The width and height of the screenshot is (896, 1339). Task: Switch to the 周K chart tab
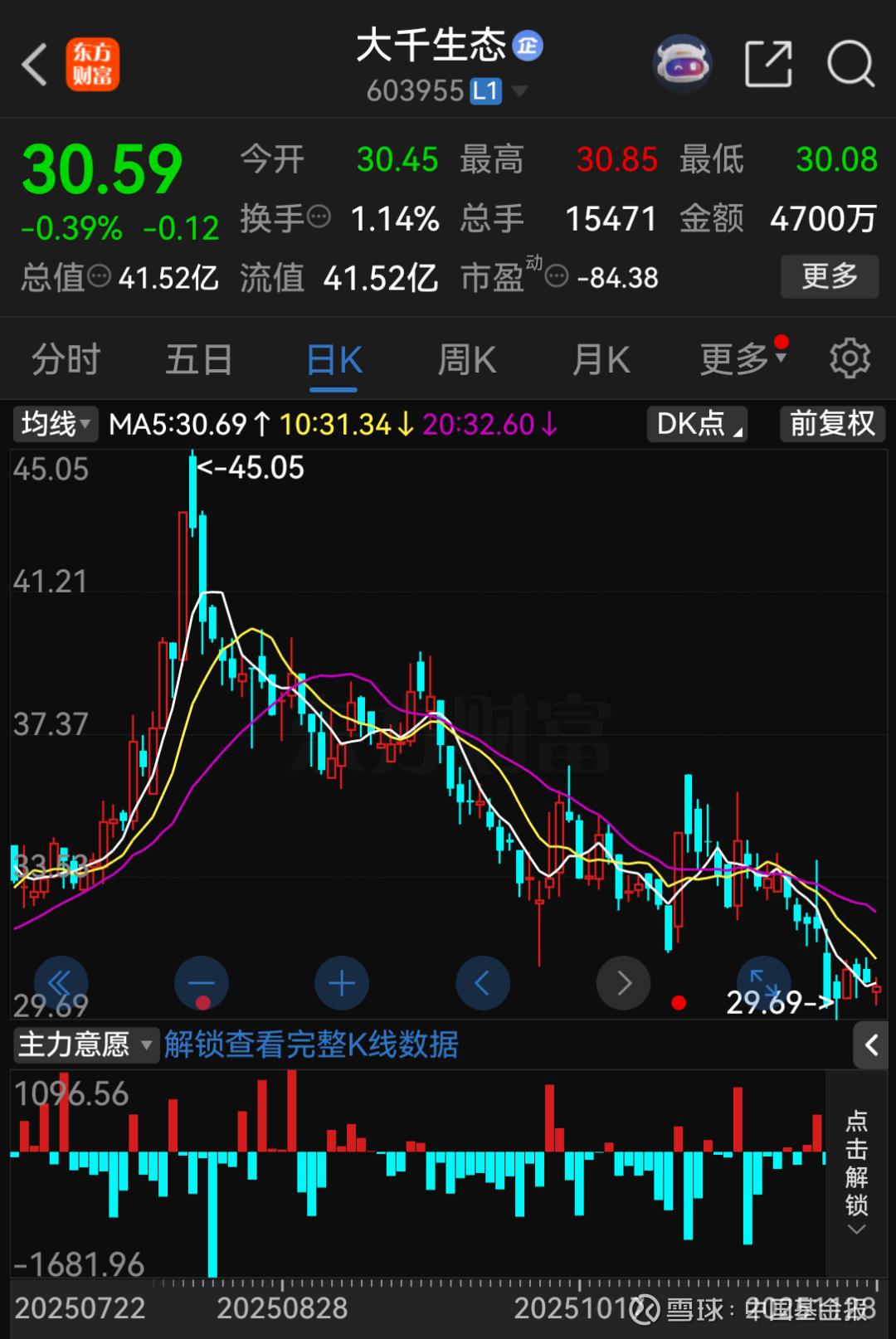pyautogui.click(x=467, y=360)
